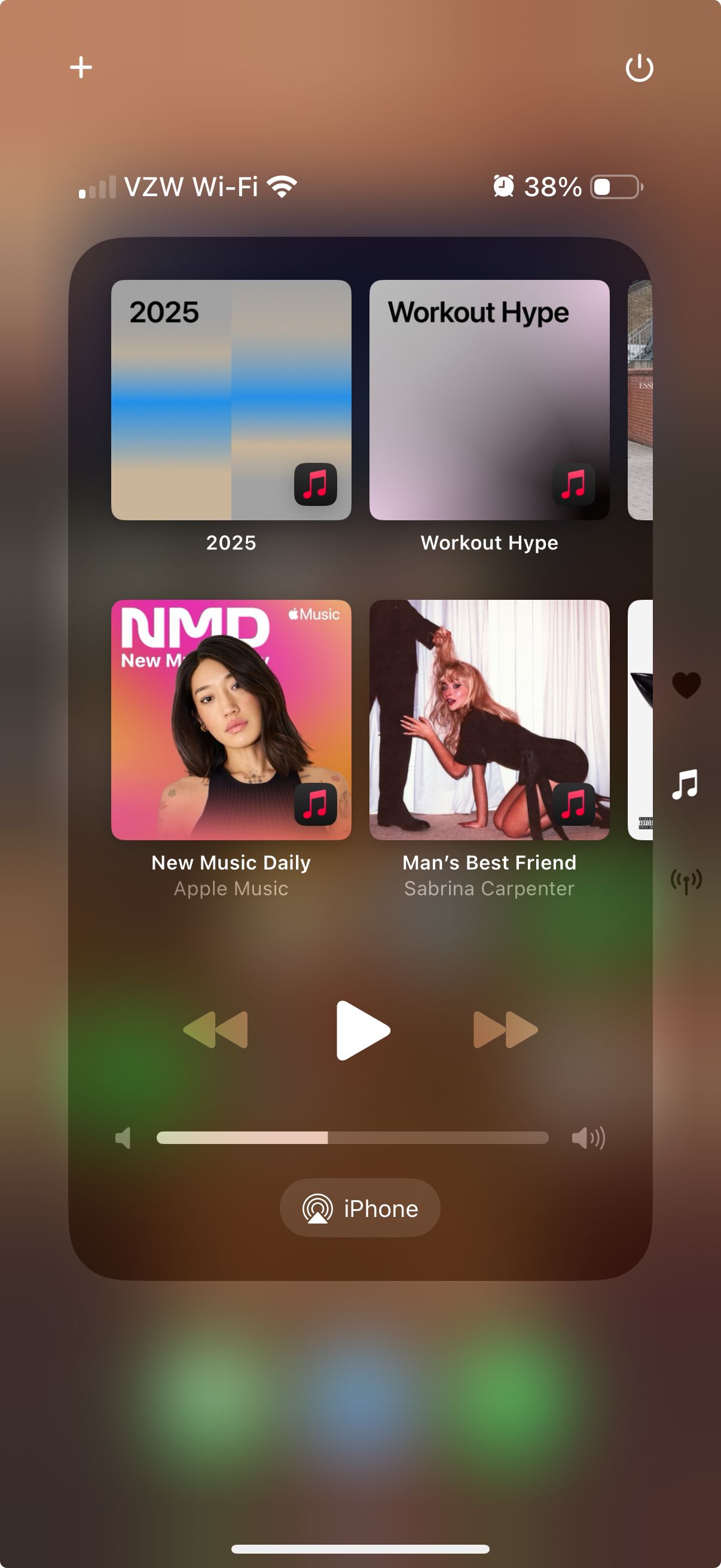Image resolution: width=721 pixels, height=1568 pixels.
Task: Set the volume on the volume slider
Action: click(x=352, y=1137)
